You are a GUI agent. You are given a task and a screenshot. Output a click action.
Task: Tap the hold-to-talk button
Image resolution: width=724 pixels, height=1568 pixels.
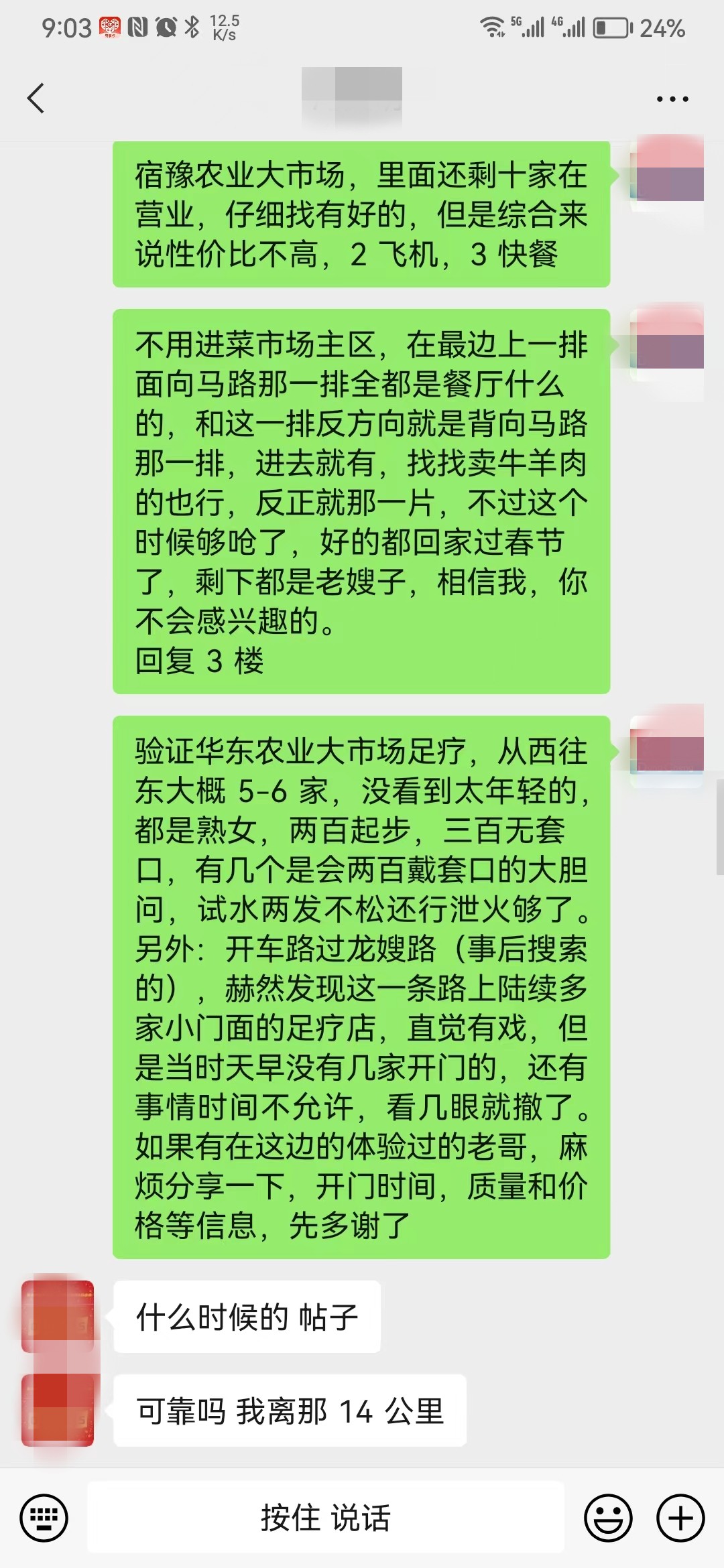326,1518
